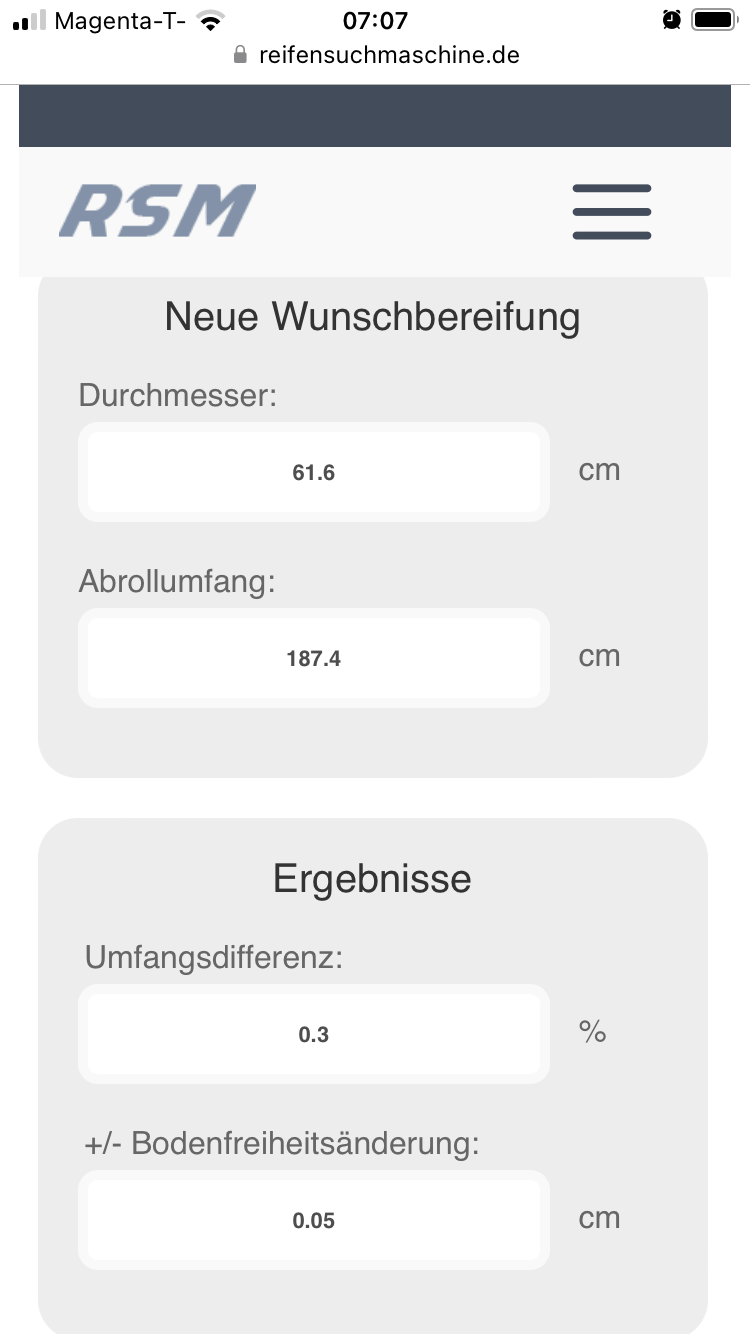The height and width of the screenshot is (1334, 750).
Task: Tap the Bodenfreiheitsänderung field showing 0.05
Action: click(x=314, y=1220)
